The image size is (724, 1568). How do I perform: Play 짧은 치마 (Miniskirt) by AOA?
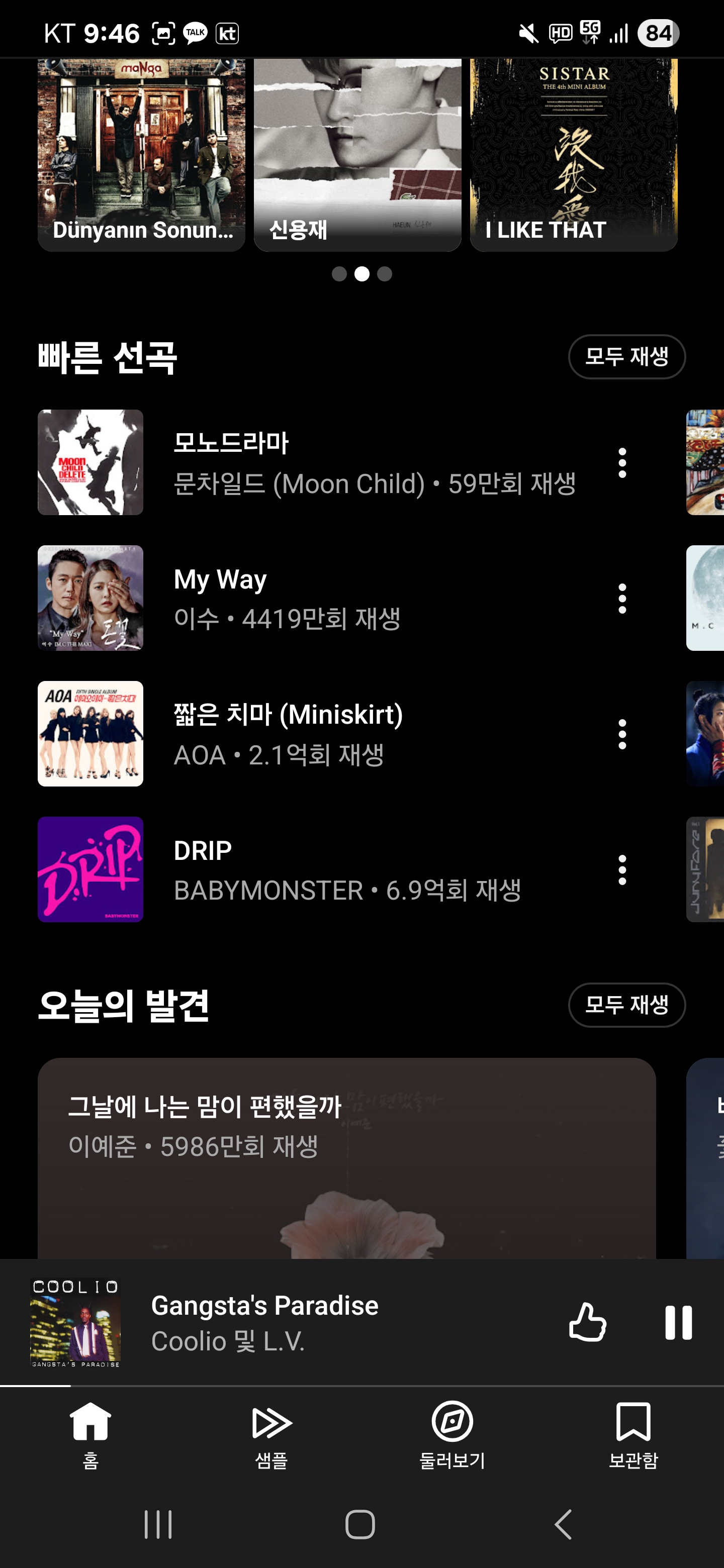pyautogui.click(x=305, y=734)
